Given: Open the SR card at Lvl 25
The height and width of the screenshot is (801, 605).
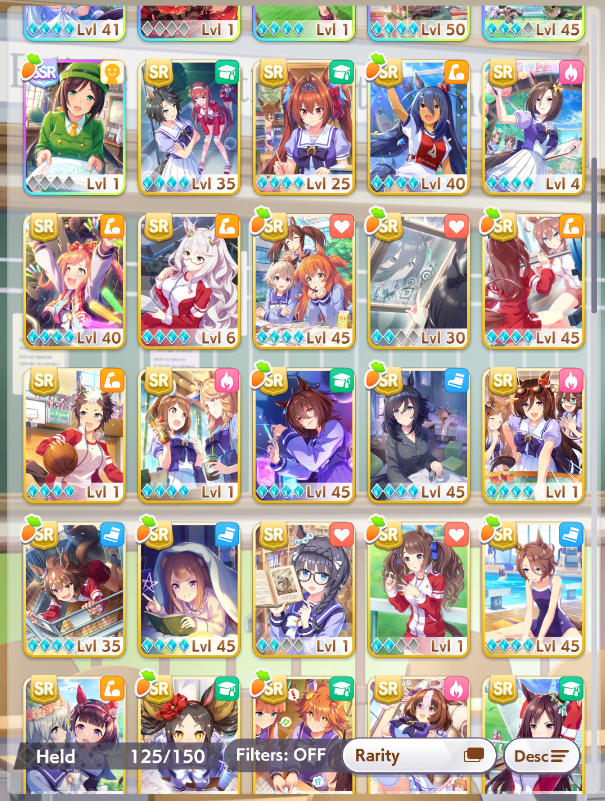Looking at the screenshot, I should [x=304, y=127].
